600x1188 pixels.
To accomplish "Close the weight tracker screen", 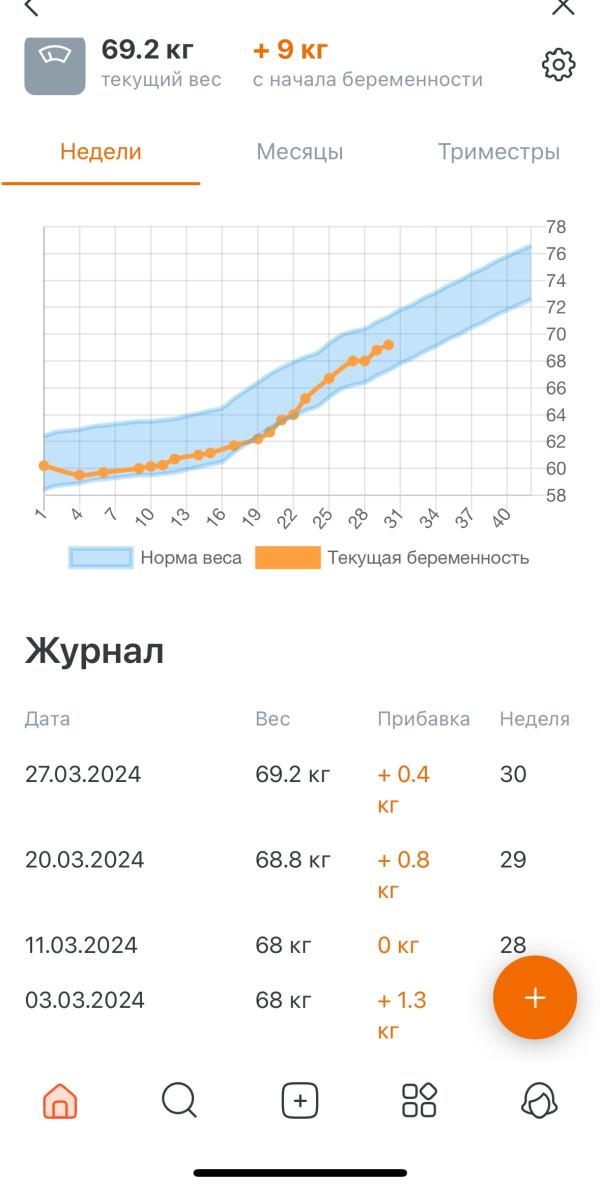I will tap(564, 8).
